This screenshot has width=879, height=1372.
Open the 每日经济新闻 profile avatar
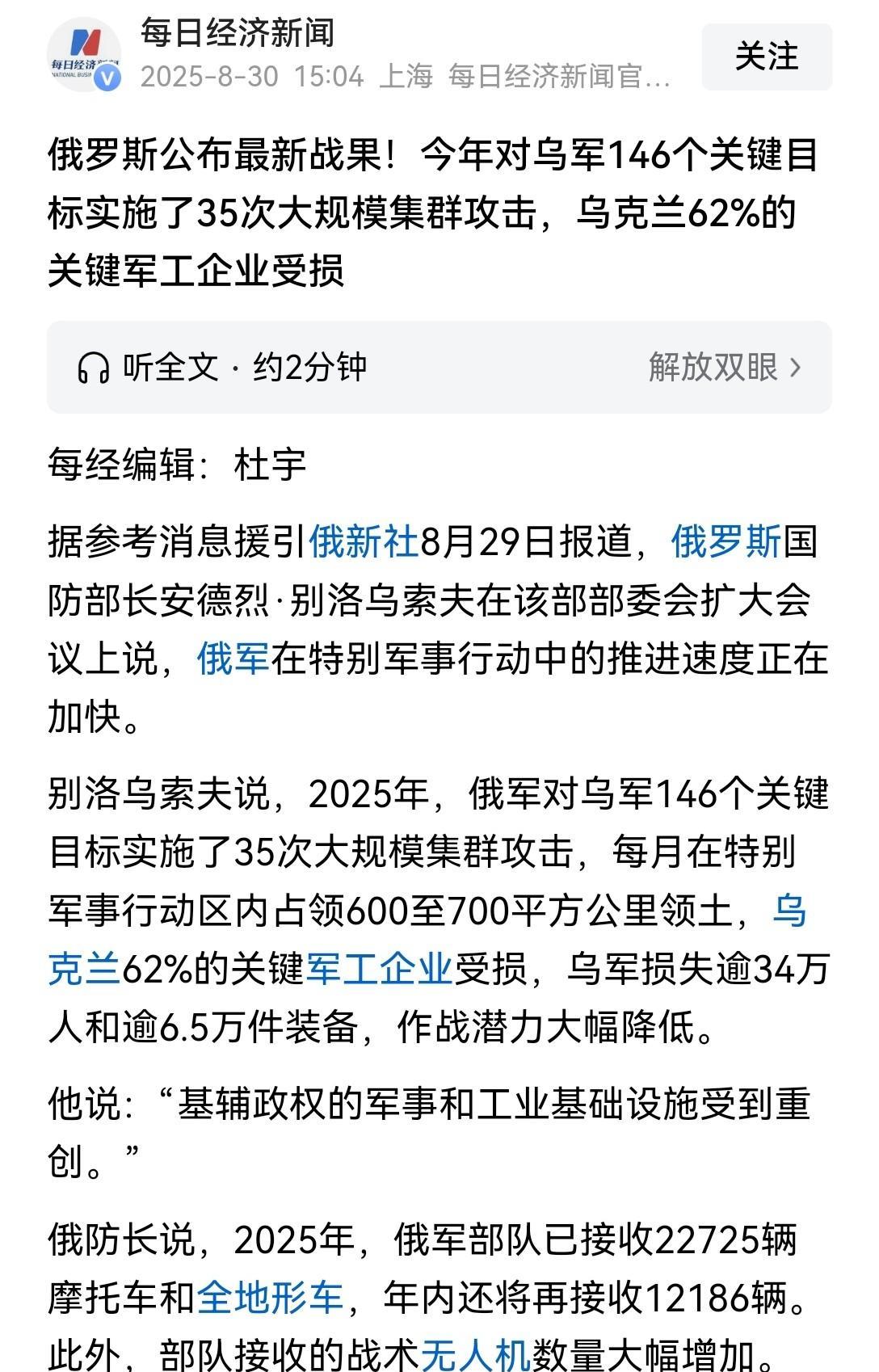(x=84, y=55)
